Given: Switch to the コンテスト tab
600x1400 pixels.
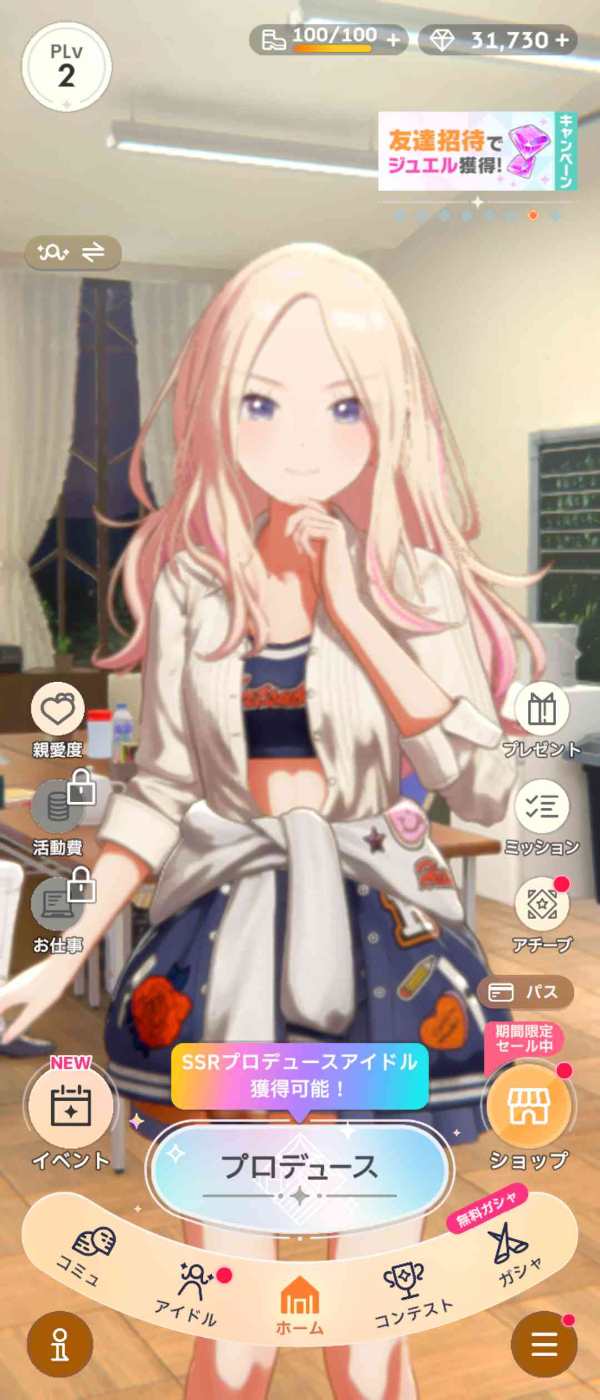Looking at the screenshot, I should pyautogui.click(x=410, y=1290).
